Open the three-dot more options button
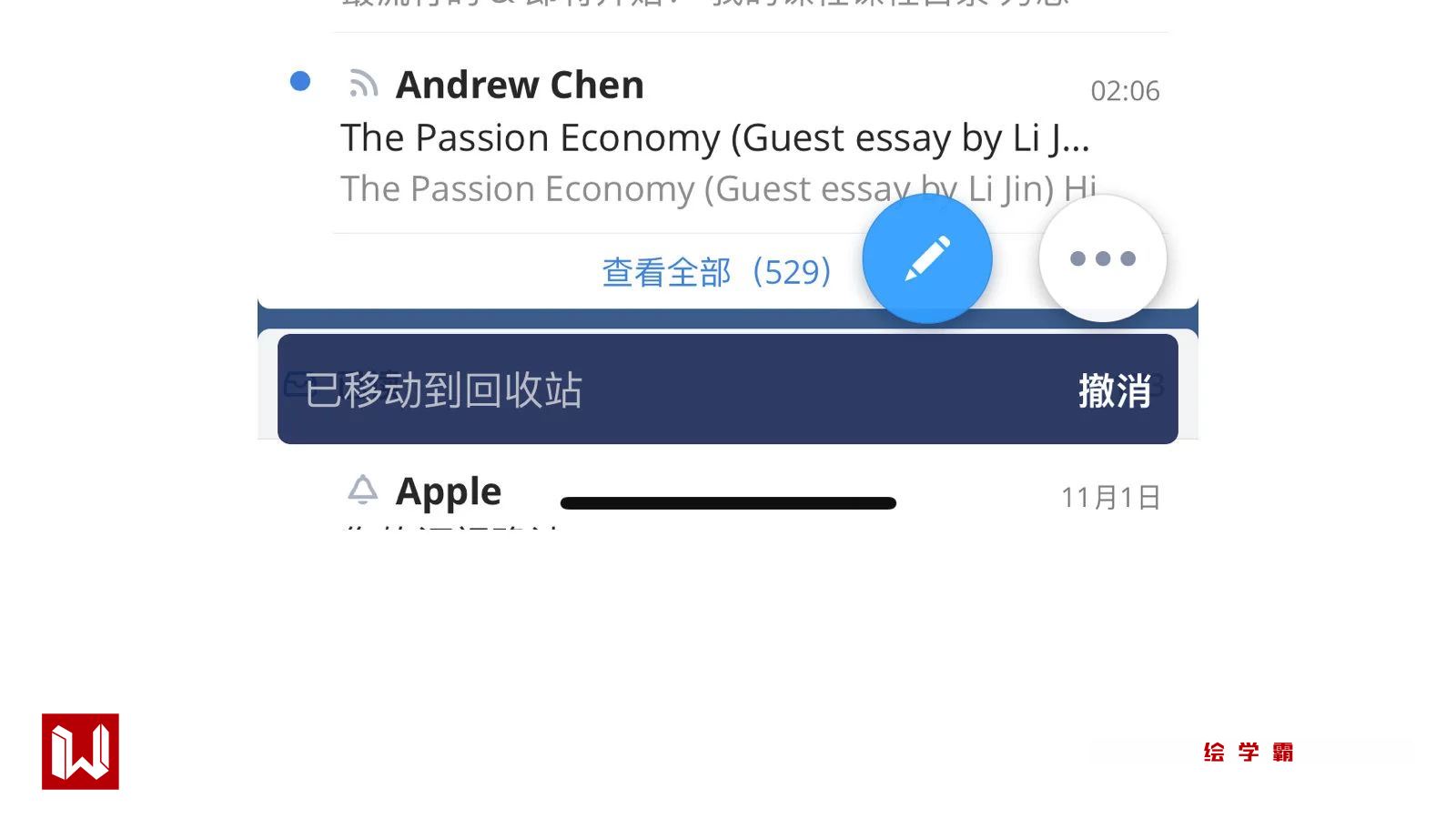 click(1103, 258)
